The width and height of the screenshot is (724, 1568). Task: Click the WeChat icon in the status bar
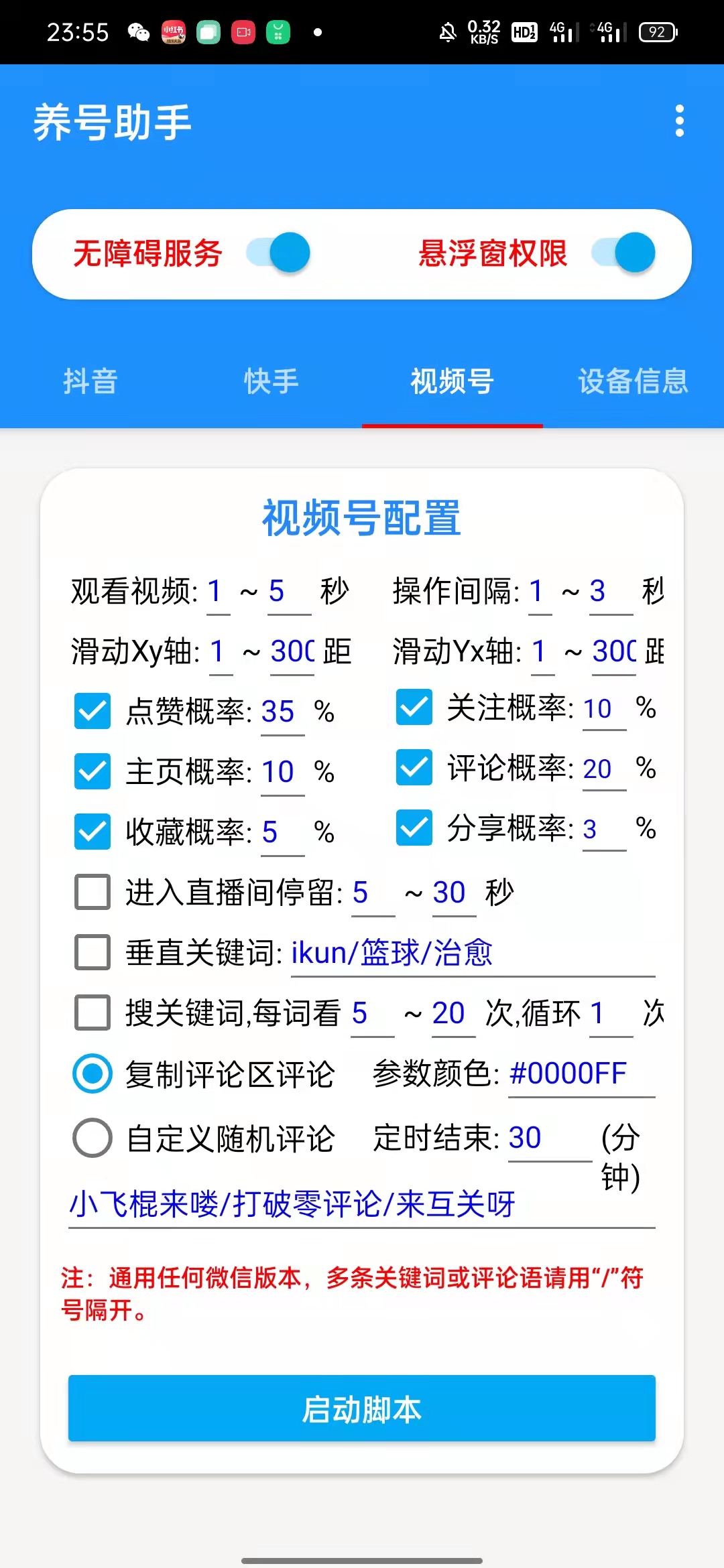pyautogui.click(x=139, y=31)
